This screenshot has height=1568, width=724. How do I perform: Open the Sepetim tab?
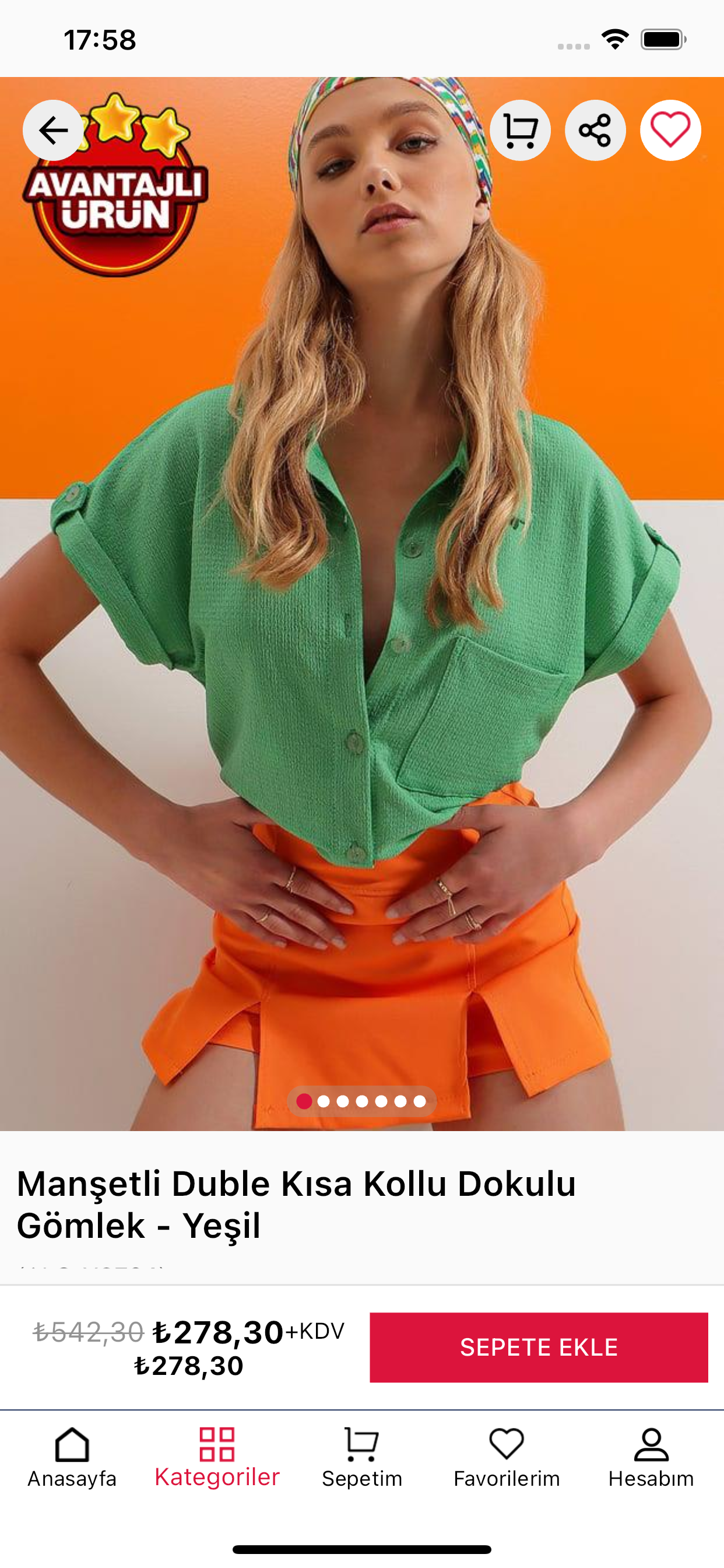coord(362,1458)
